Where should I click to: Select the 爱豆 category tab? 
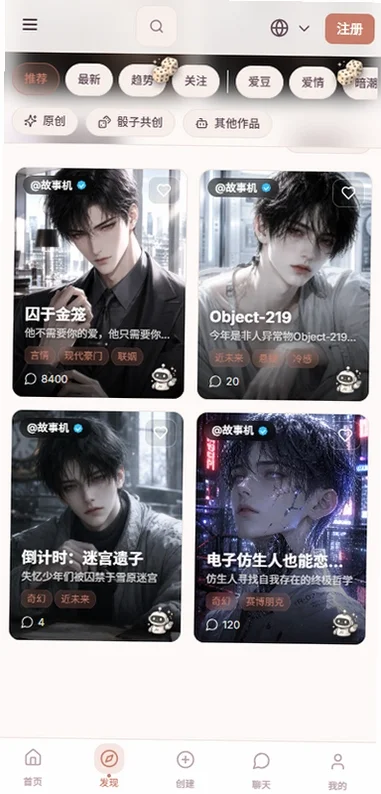259,82
